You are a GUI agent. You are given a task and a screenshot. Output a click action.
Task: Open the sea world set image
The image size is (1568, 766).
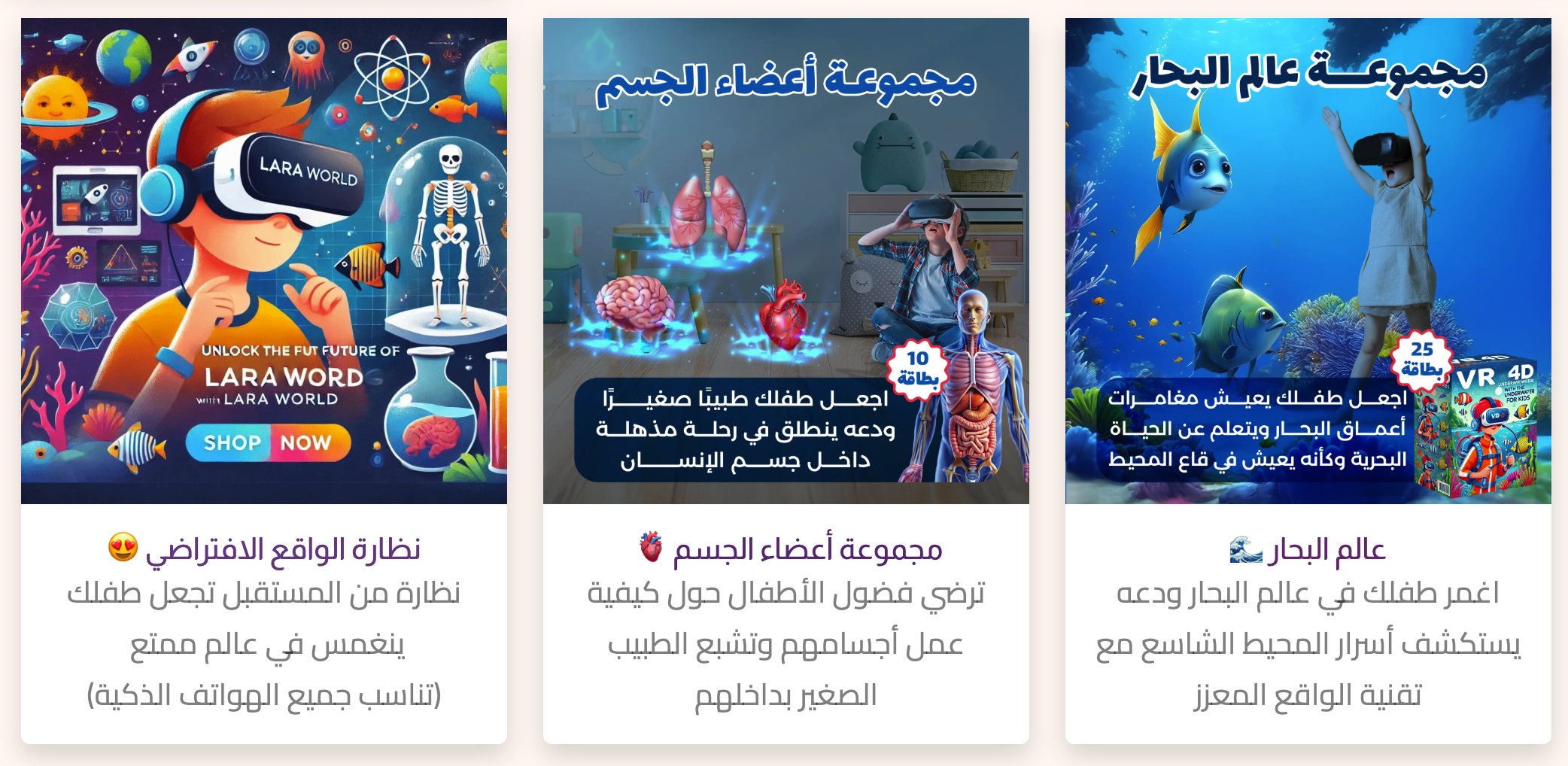1308,260
